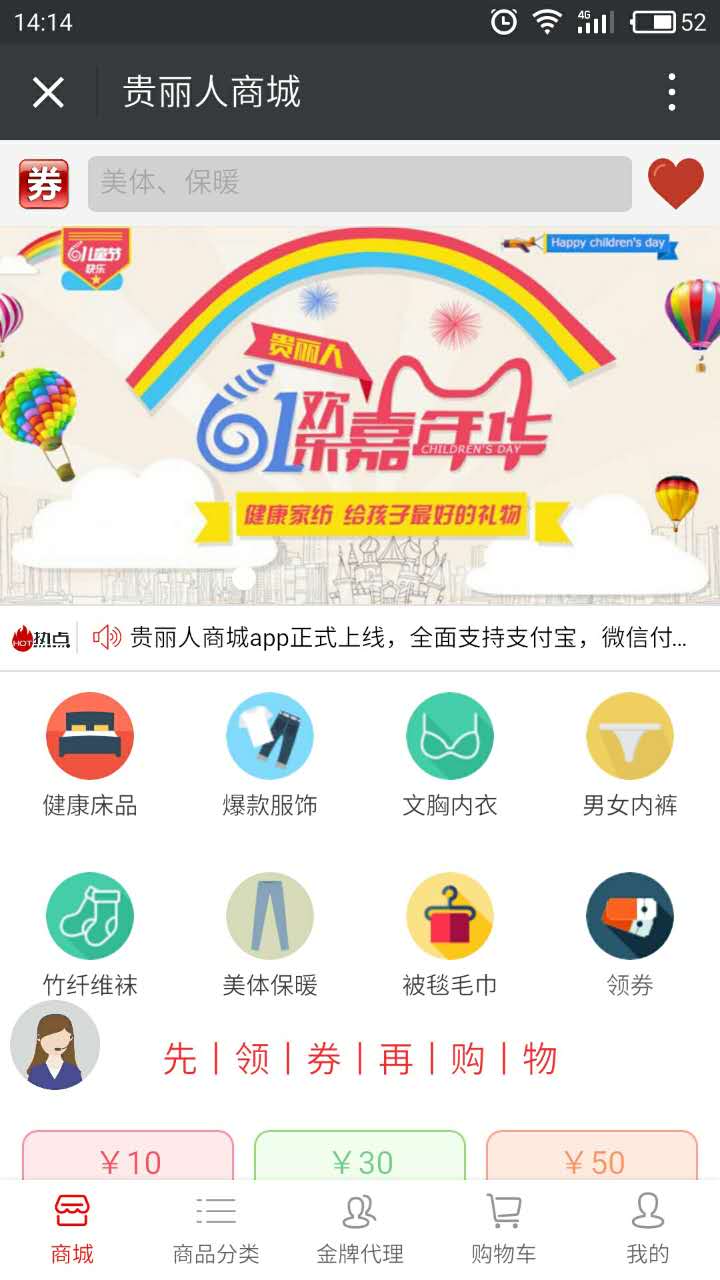Open the three-dot overflow menu

pos(672,93)
